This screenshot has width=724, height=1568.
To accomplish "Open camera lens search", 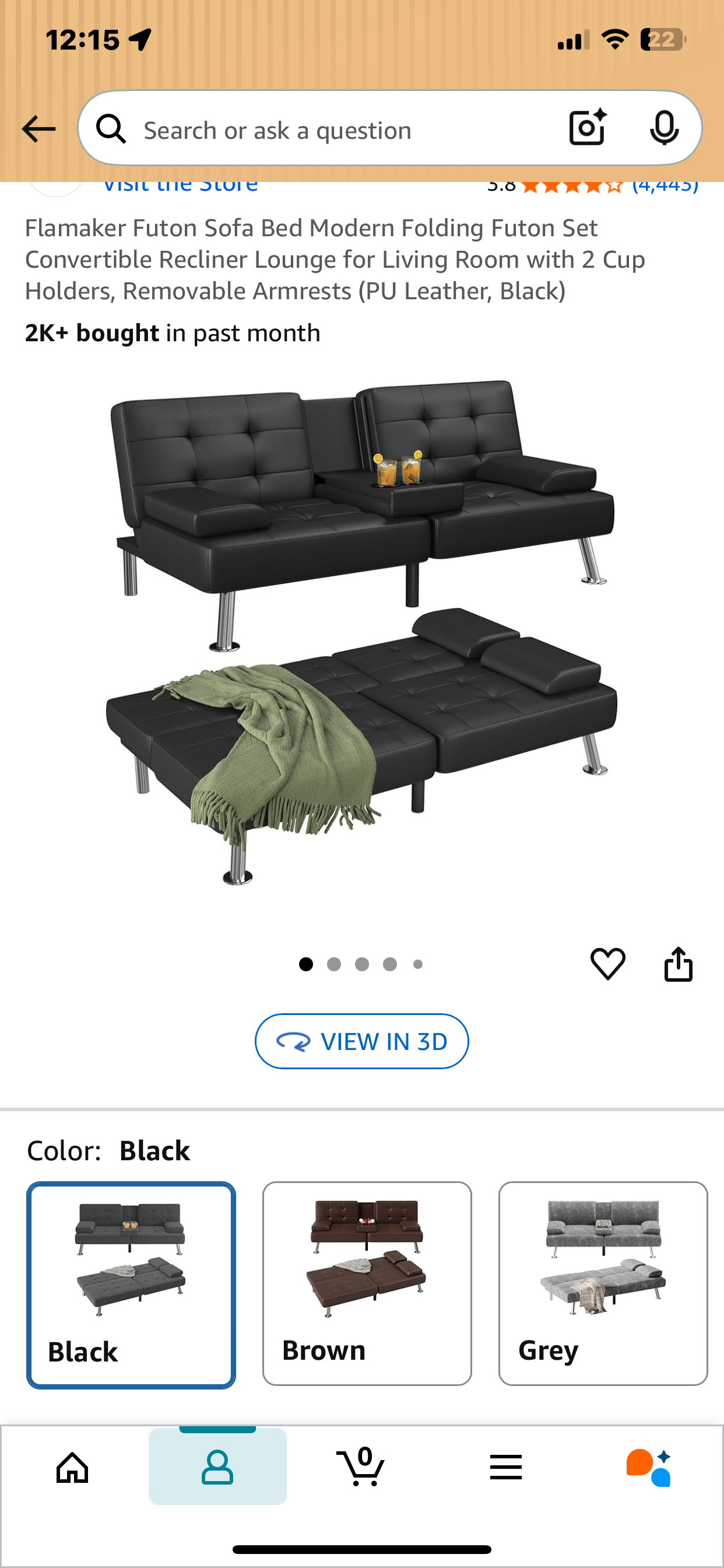I will (587, 128).
